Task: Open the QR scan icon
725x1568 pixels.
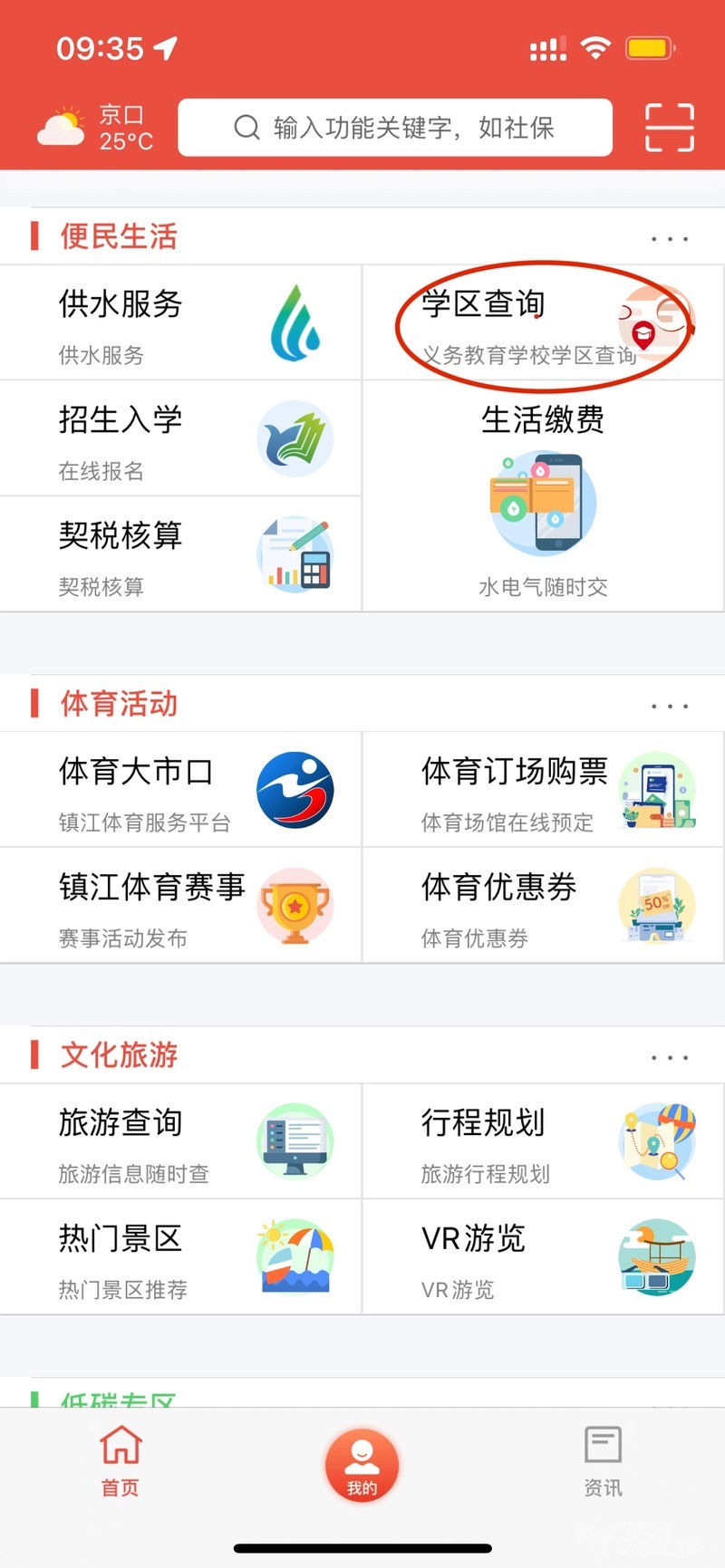Action: tap(669, 128)
